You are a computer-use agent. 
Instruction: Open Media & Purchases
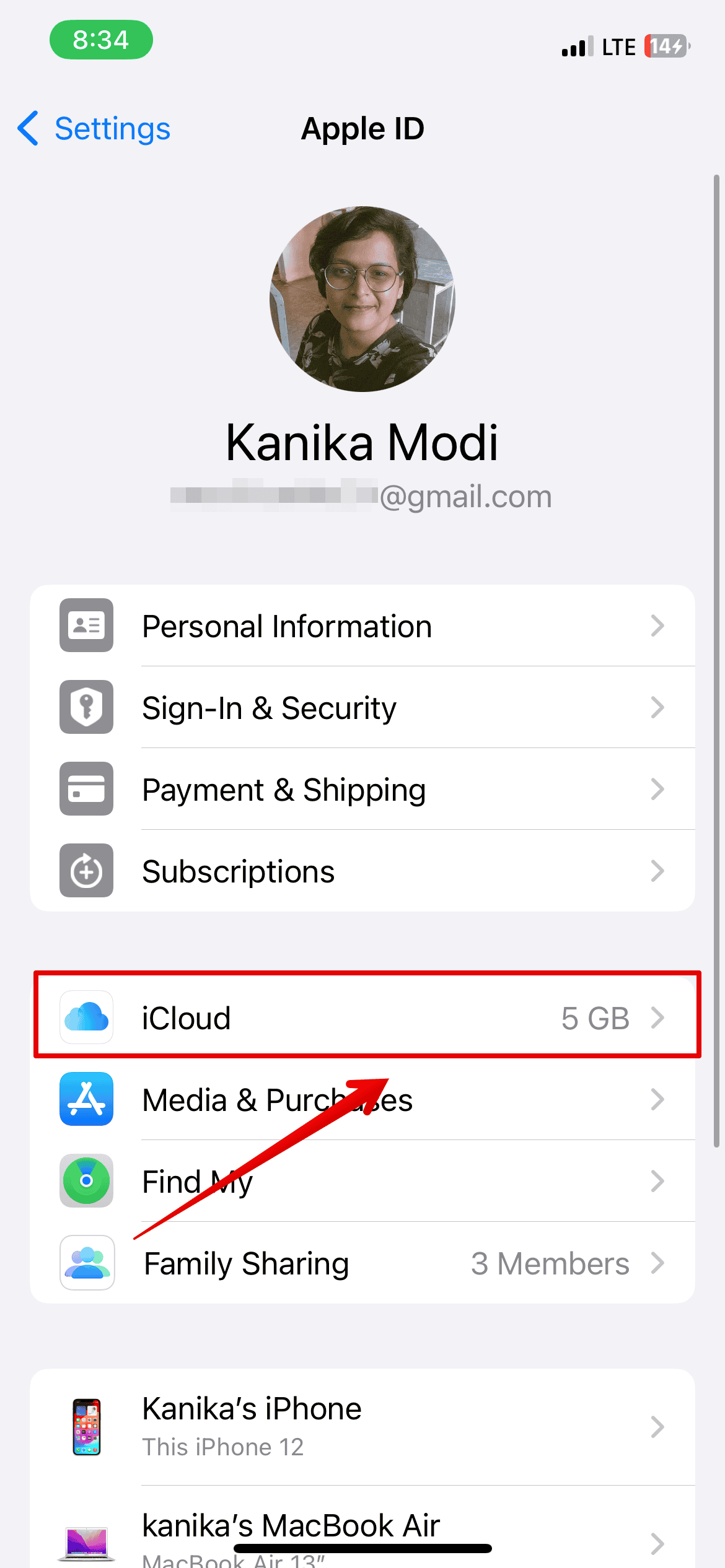362,1100
